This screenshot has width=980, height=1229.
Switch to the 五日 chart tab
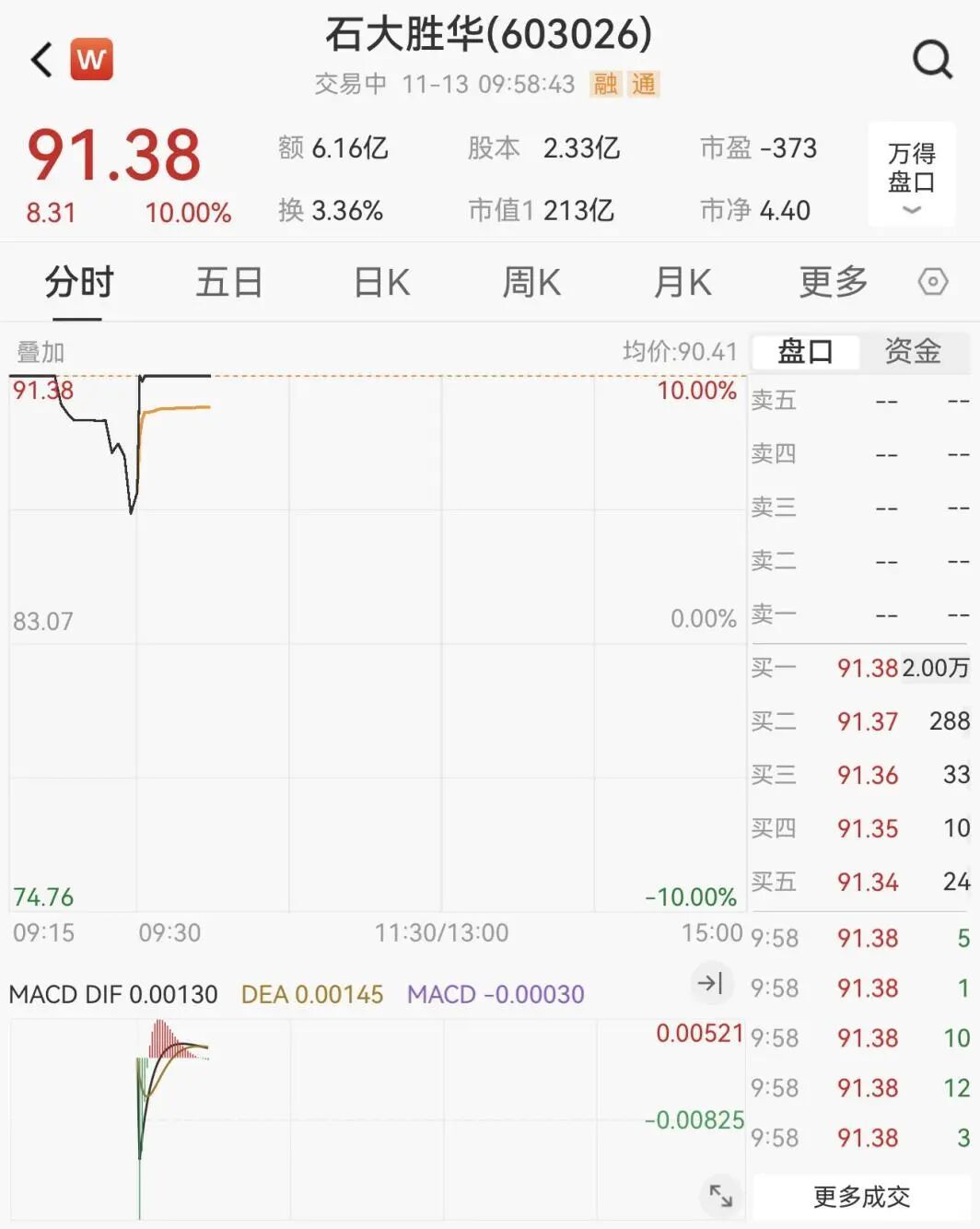point(229,283)
